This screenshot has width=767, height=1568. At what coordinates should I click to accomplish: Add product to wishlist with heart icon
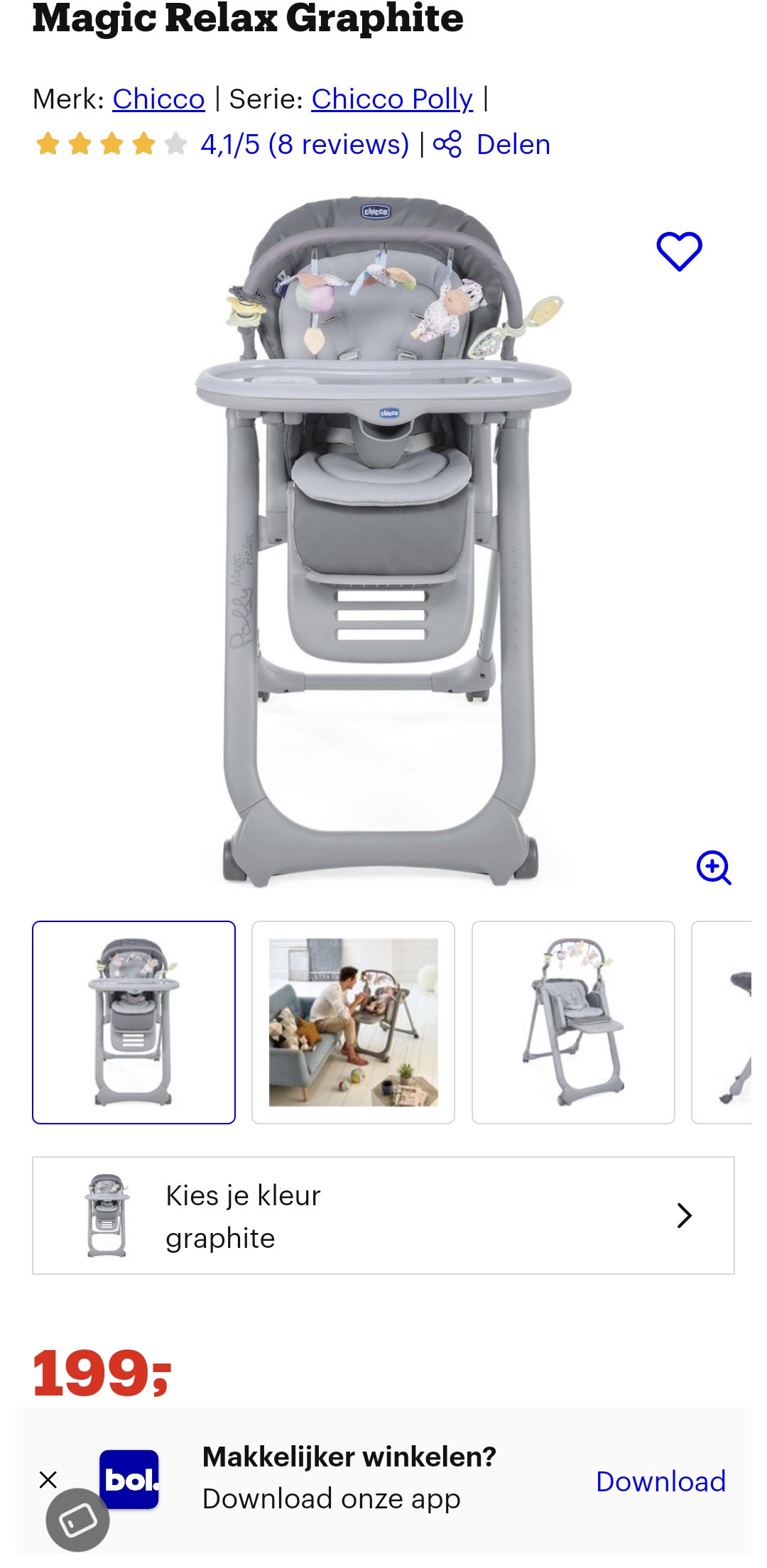679,251
